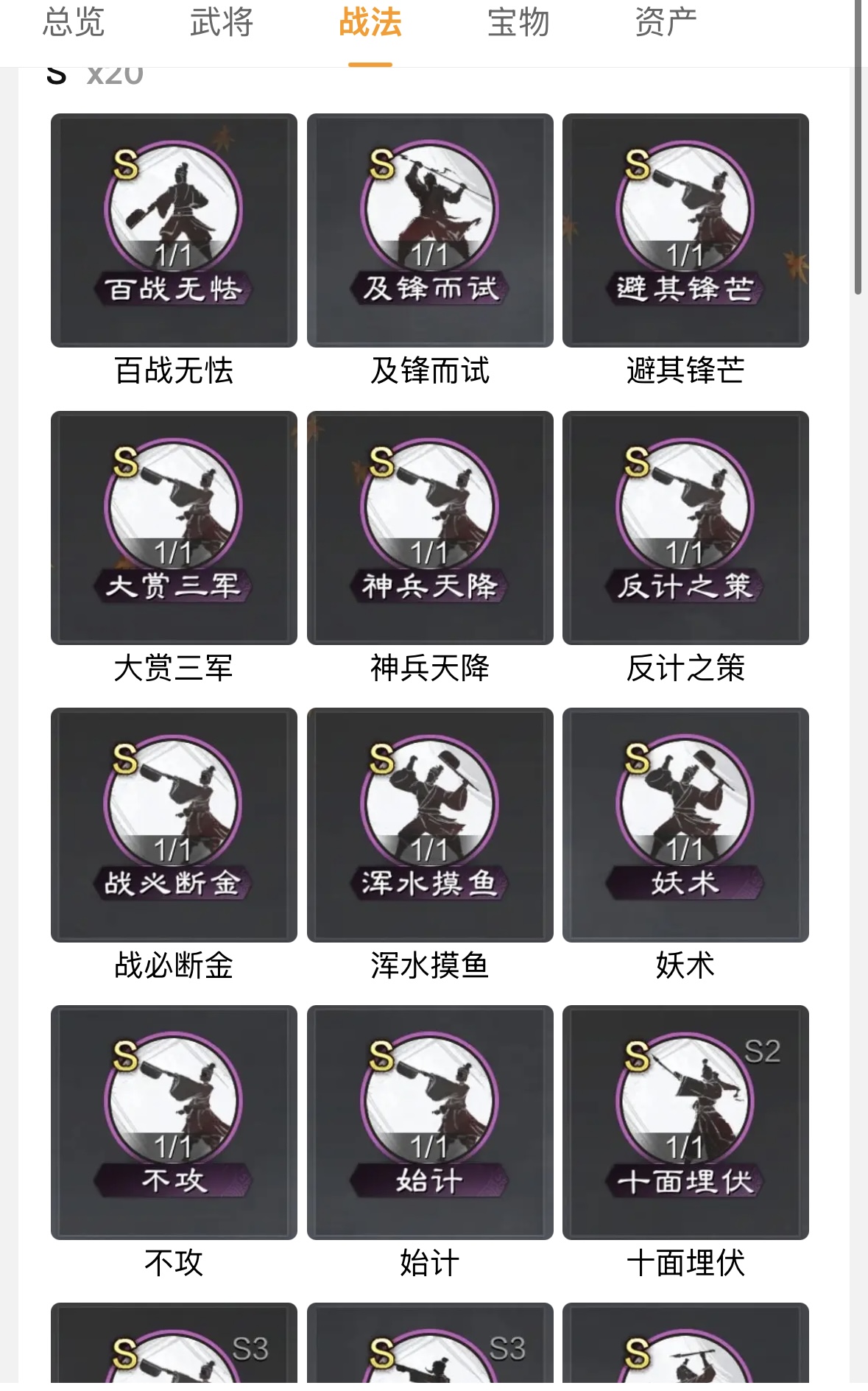Switch to the 武将 tab
Image resolution: width=868 pixels, height=1391 pixels.
point(222,22)
